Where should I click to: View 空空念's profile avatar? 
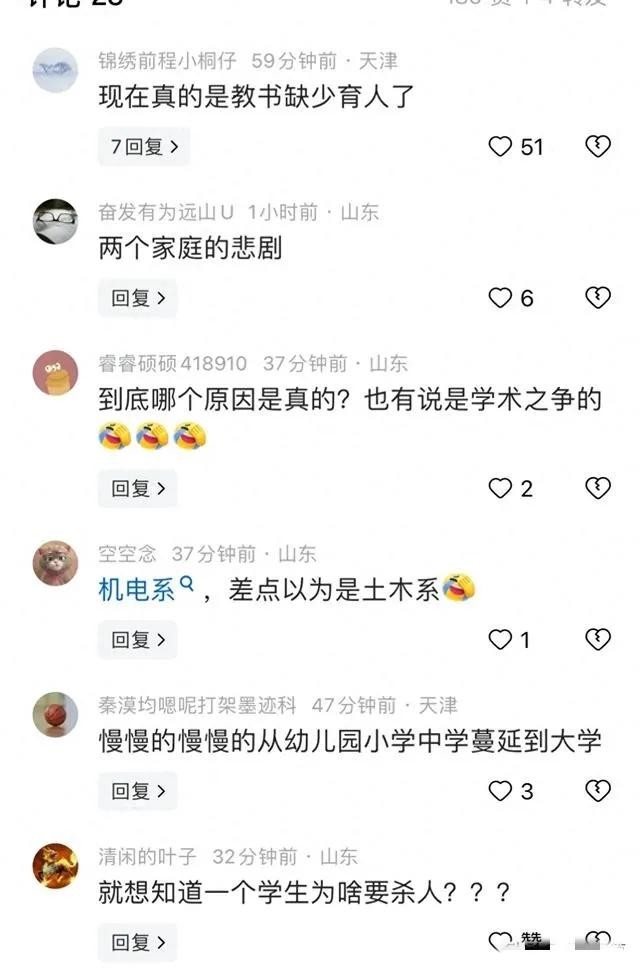[x=55, y=563]
